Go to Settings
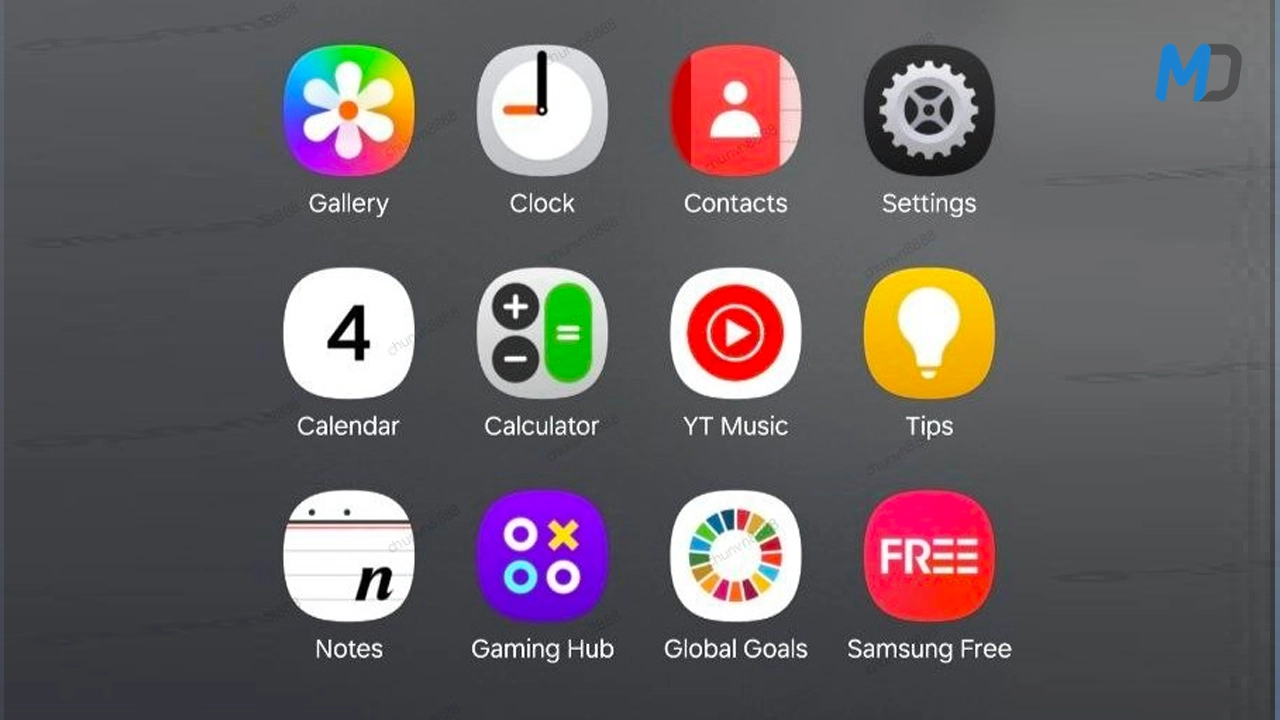 (929, 111)
